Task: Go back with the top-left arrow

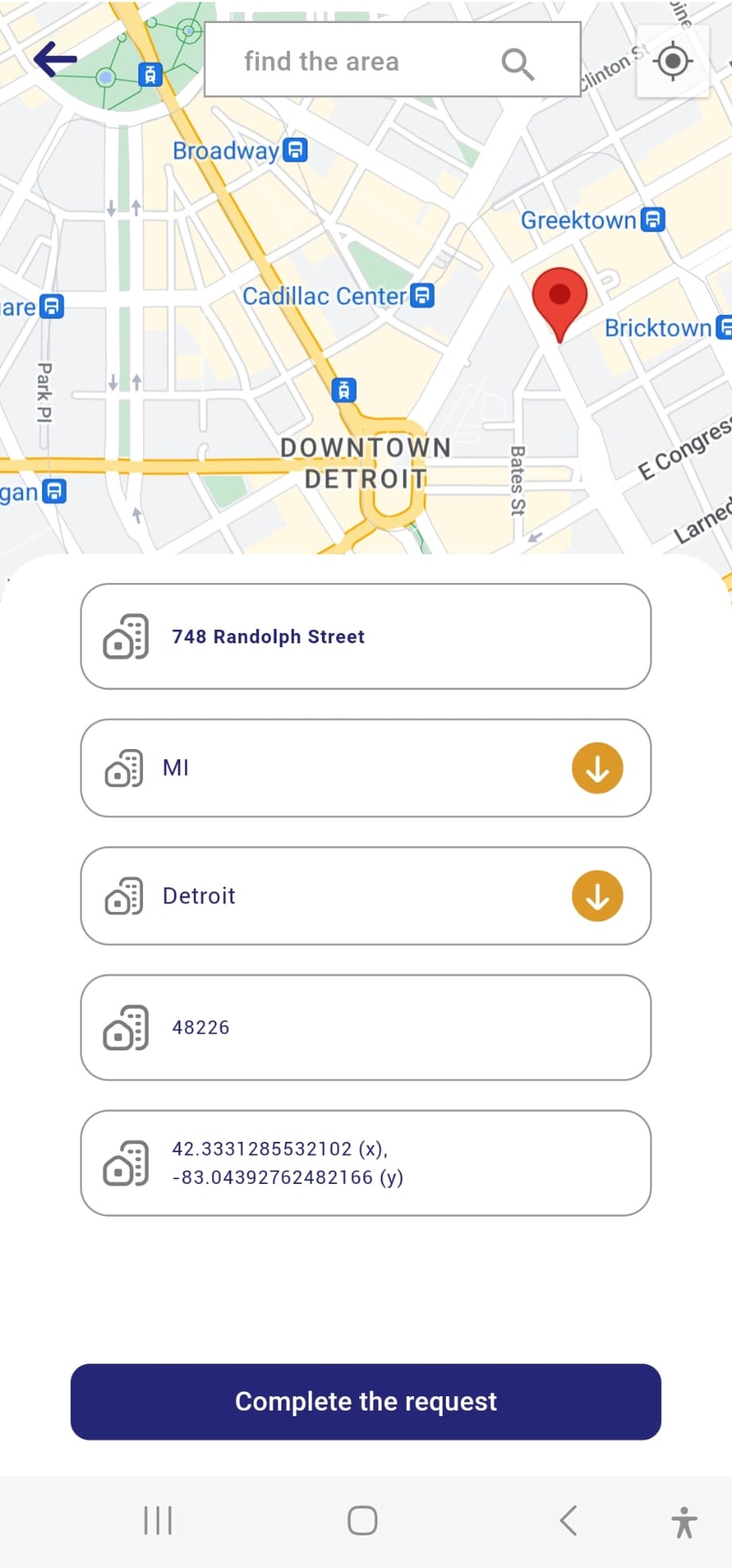Action: pos(55,58)
